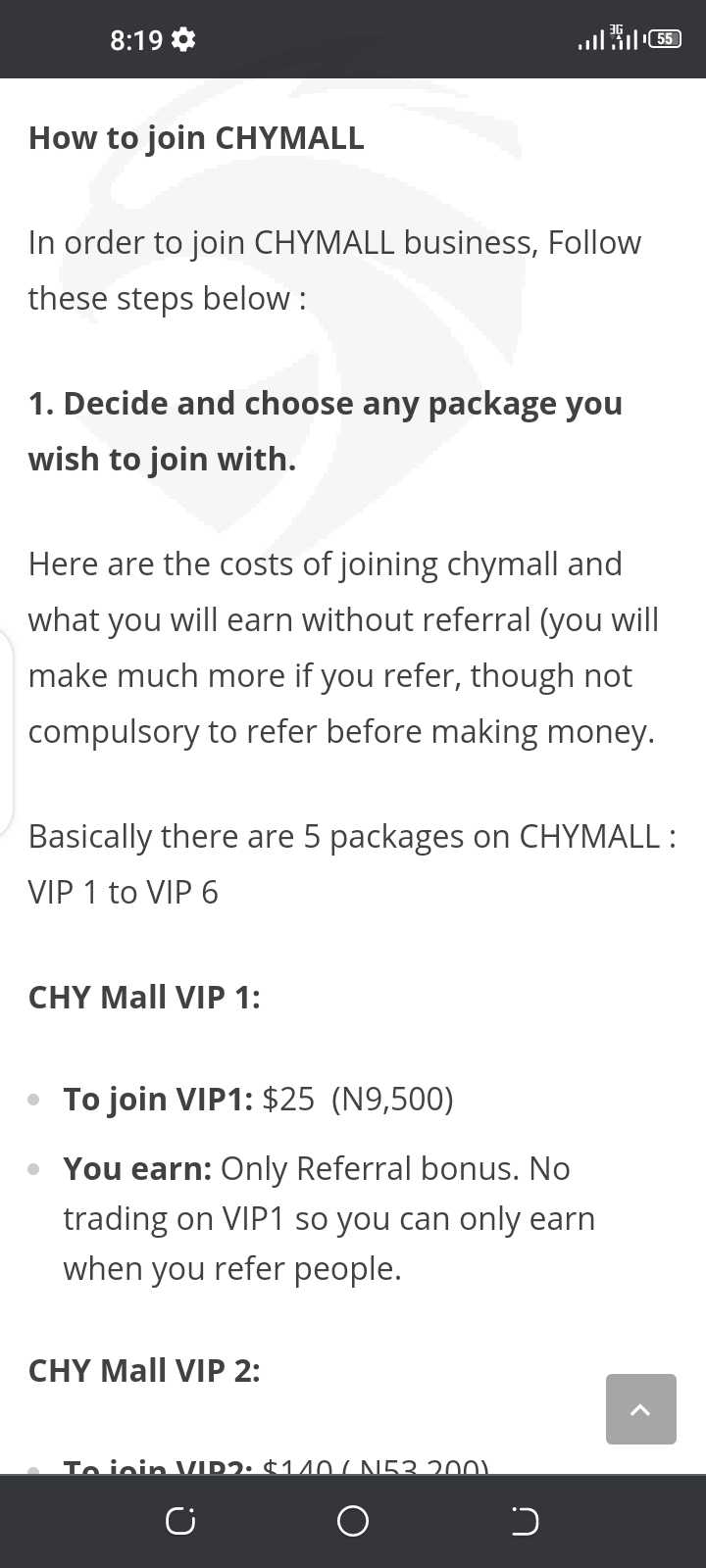
Task: Open the recent apps overview
Action: point(180,1521)
